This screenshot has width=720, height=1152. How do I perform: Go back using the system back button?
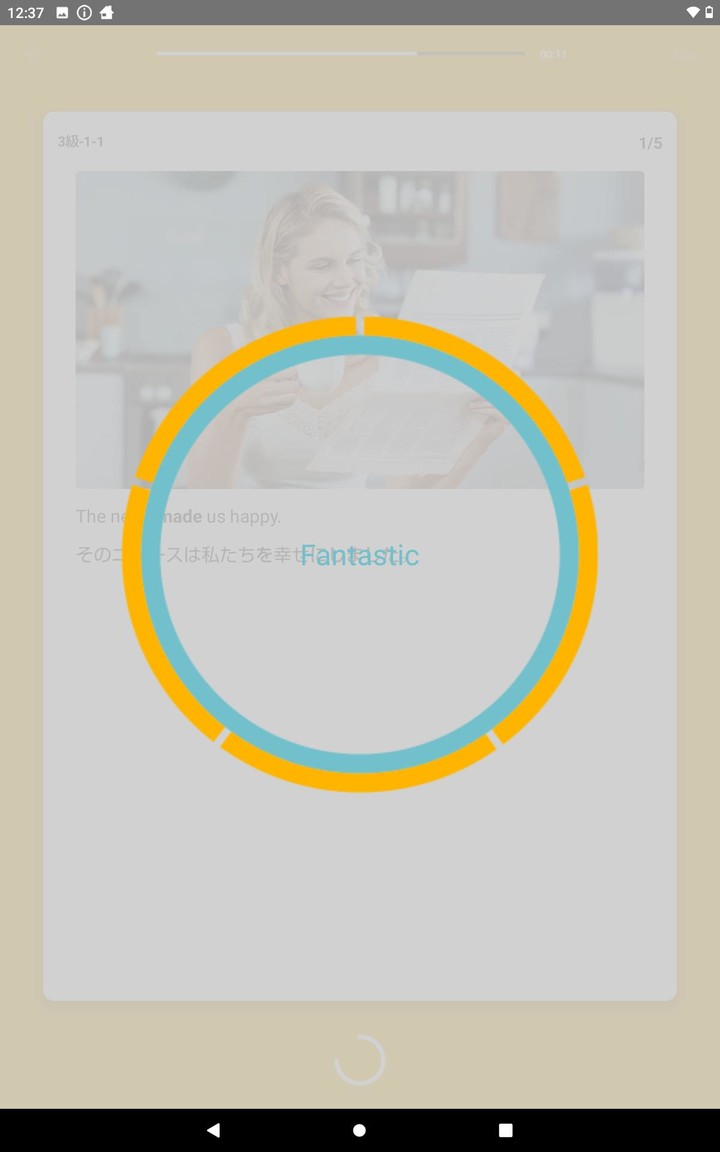click(213, 1130)
